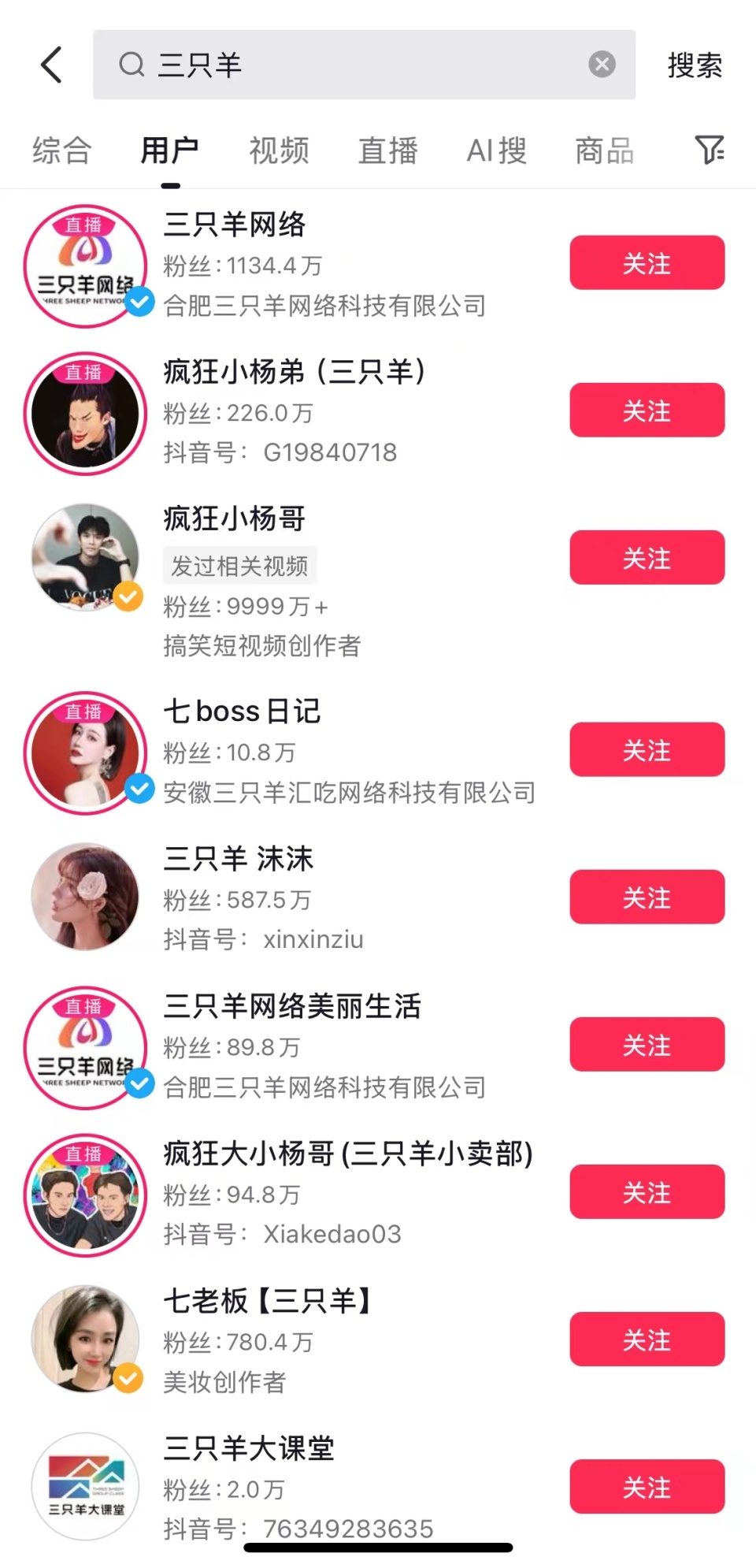Open 疯狂小杨哥's profile
This screenshot has height=1568, width=756.
click(x=235, y=518)
